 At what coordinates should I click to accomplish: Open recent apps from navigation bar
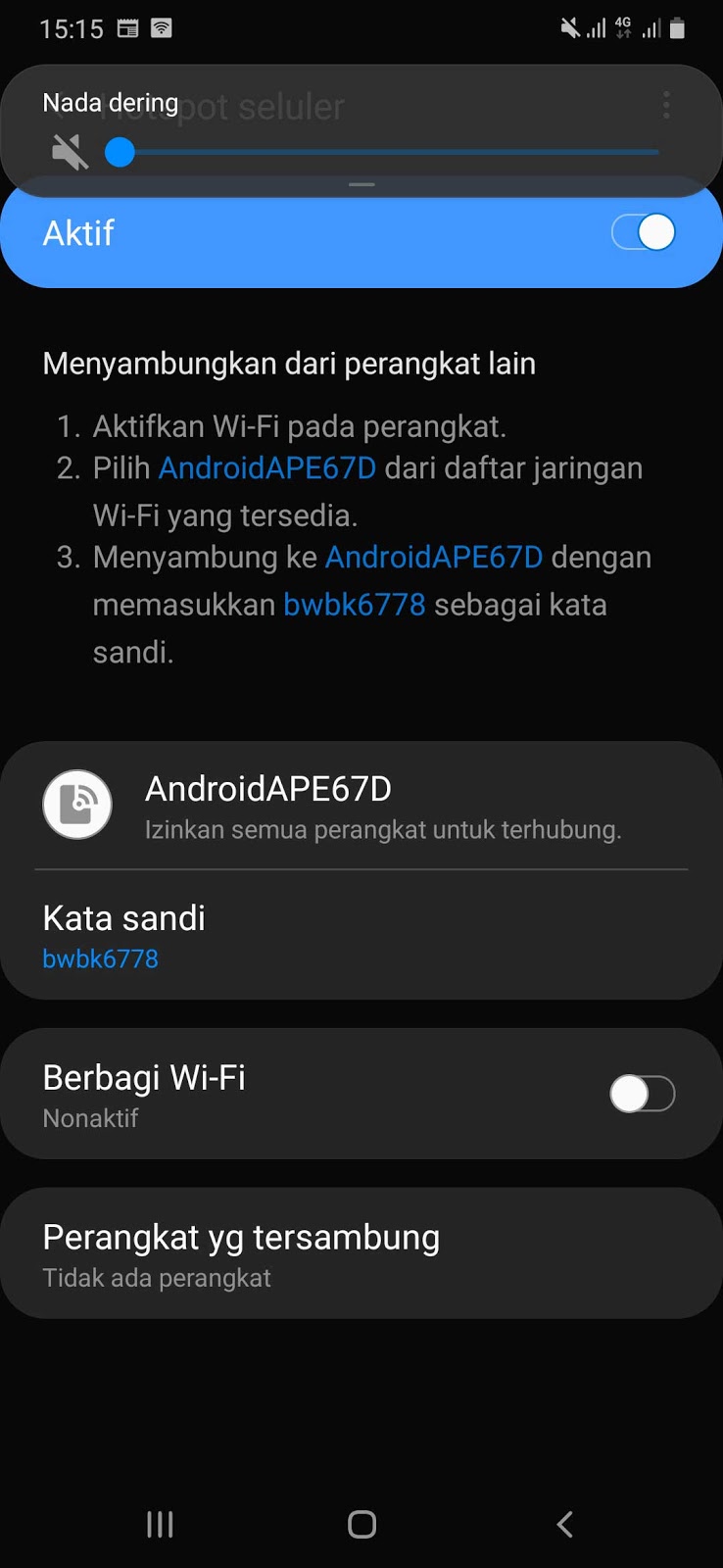(x=160, y=1524)
